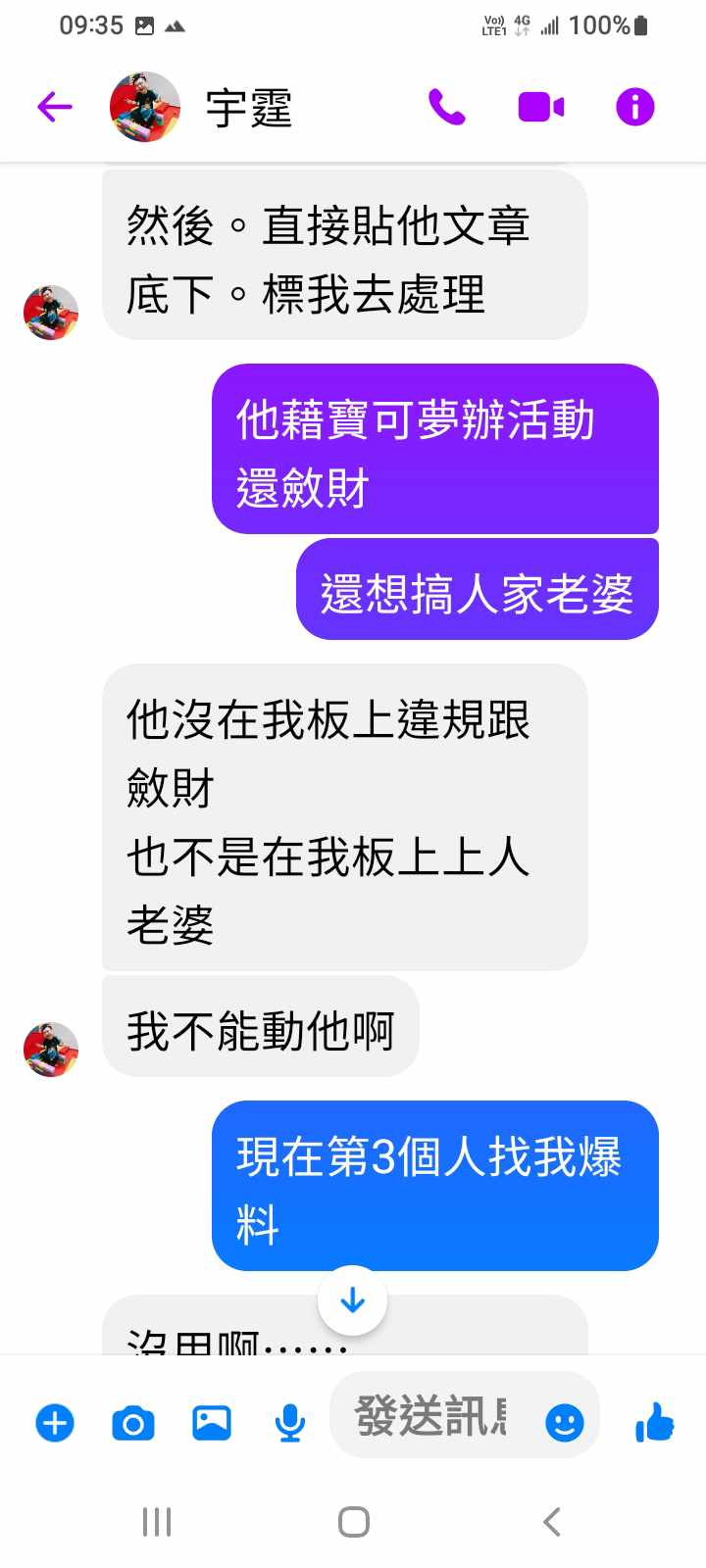The height and width of the screenshot is (1568, 706).
Task: Open conversation info for 宇霆
Action: [634, 107]
